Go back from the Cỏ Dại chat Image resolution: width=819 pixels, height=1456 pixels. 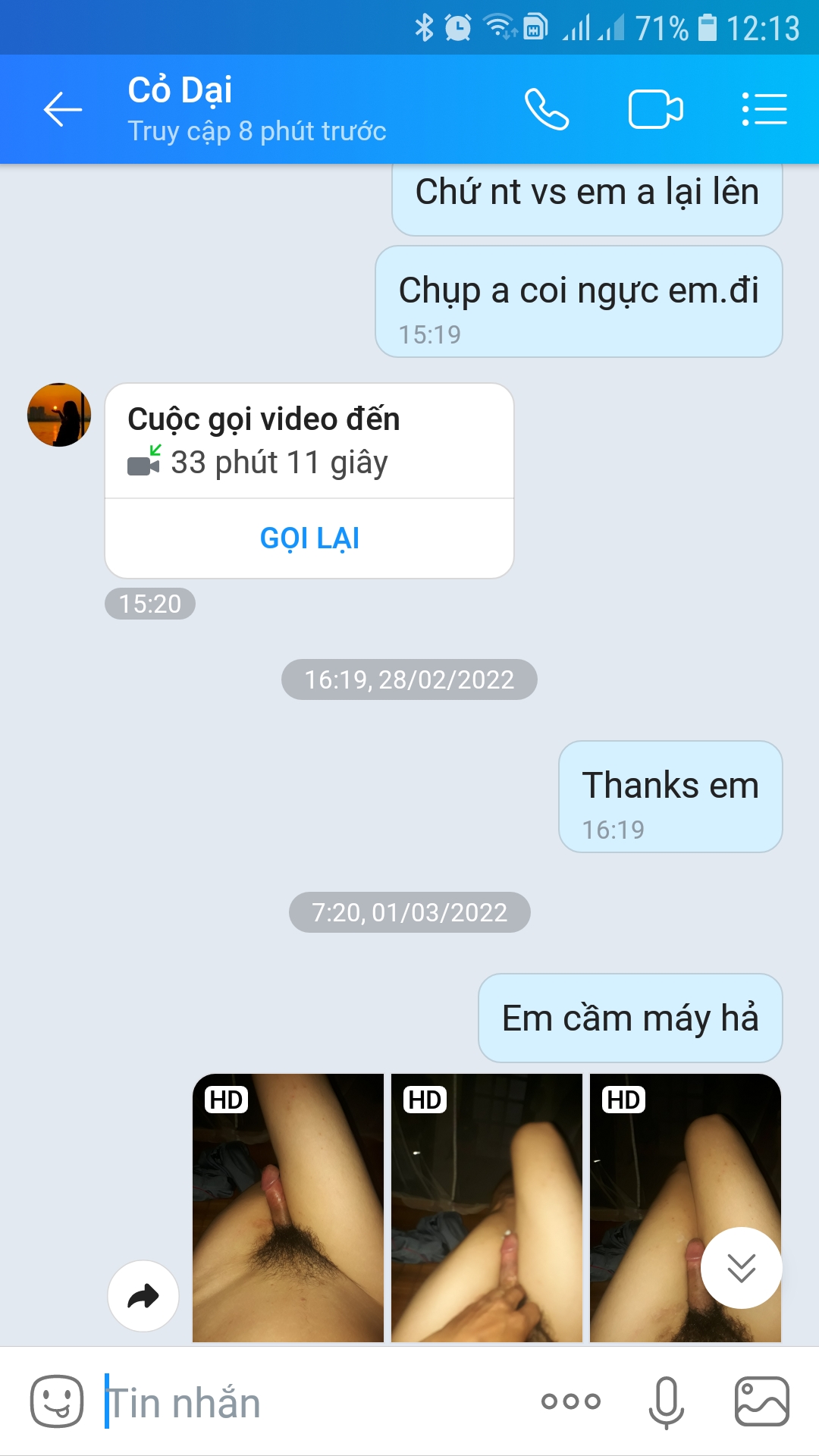click(x=62, y=110)
